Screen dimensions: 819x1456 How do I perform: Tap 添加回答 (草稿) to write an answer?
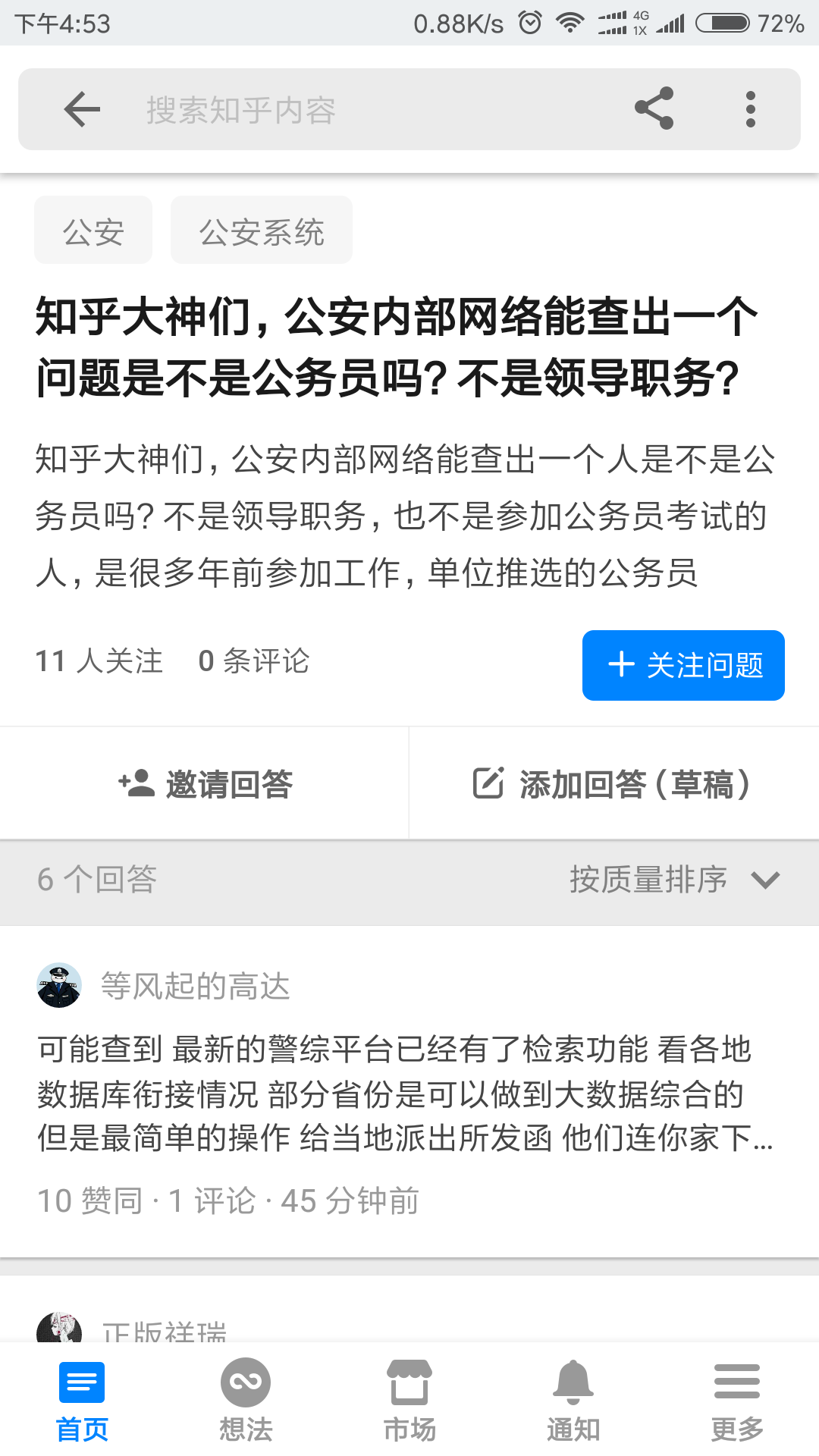point(614,783)
